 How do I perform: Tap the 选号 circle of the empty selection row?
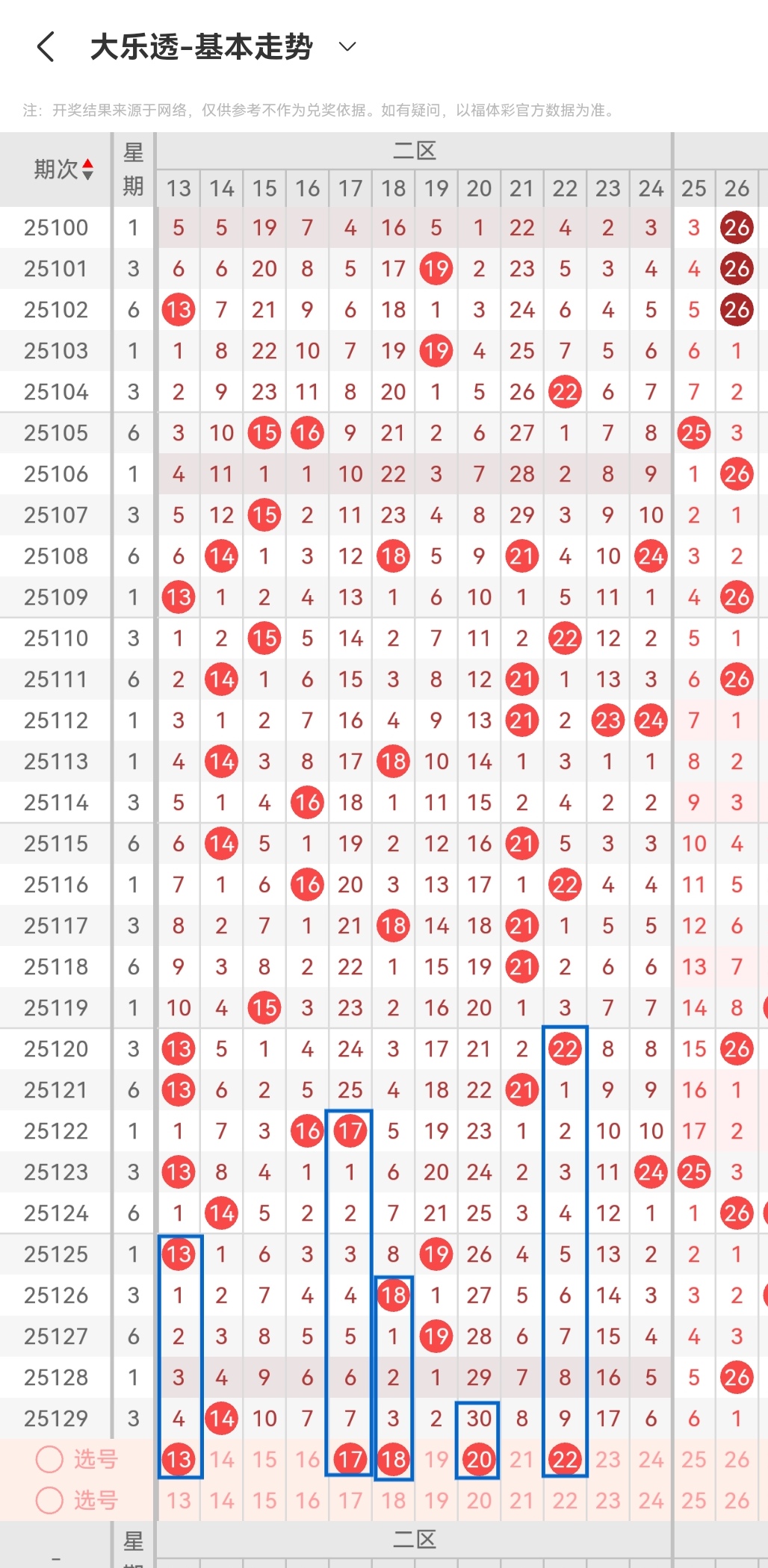click(50, 1500)
